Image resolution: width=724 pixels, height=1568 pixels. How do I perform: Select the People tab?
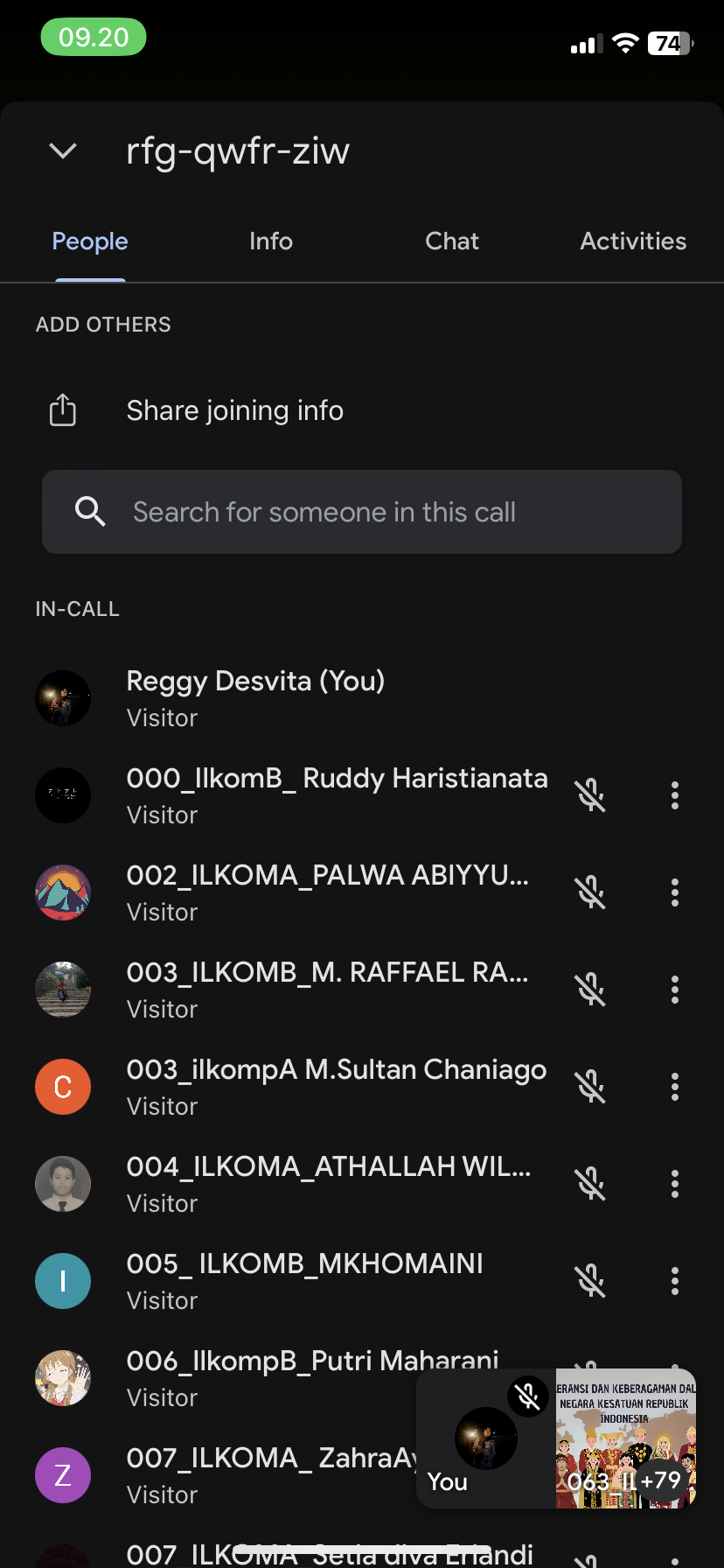90,241
